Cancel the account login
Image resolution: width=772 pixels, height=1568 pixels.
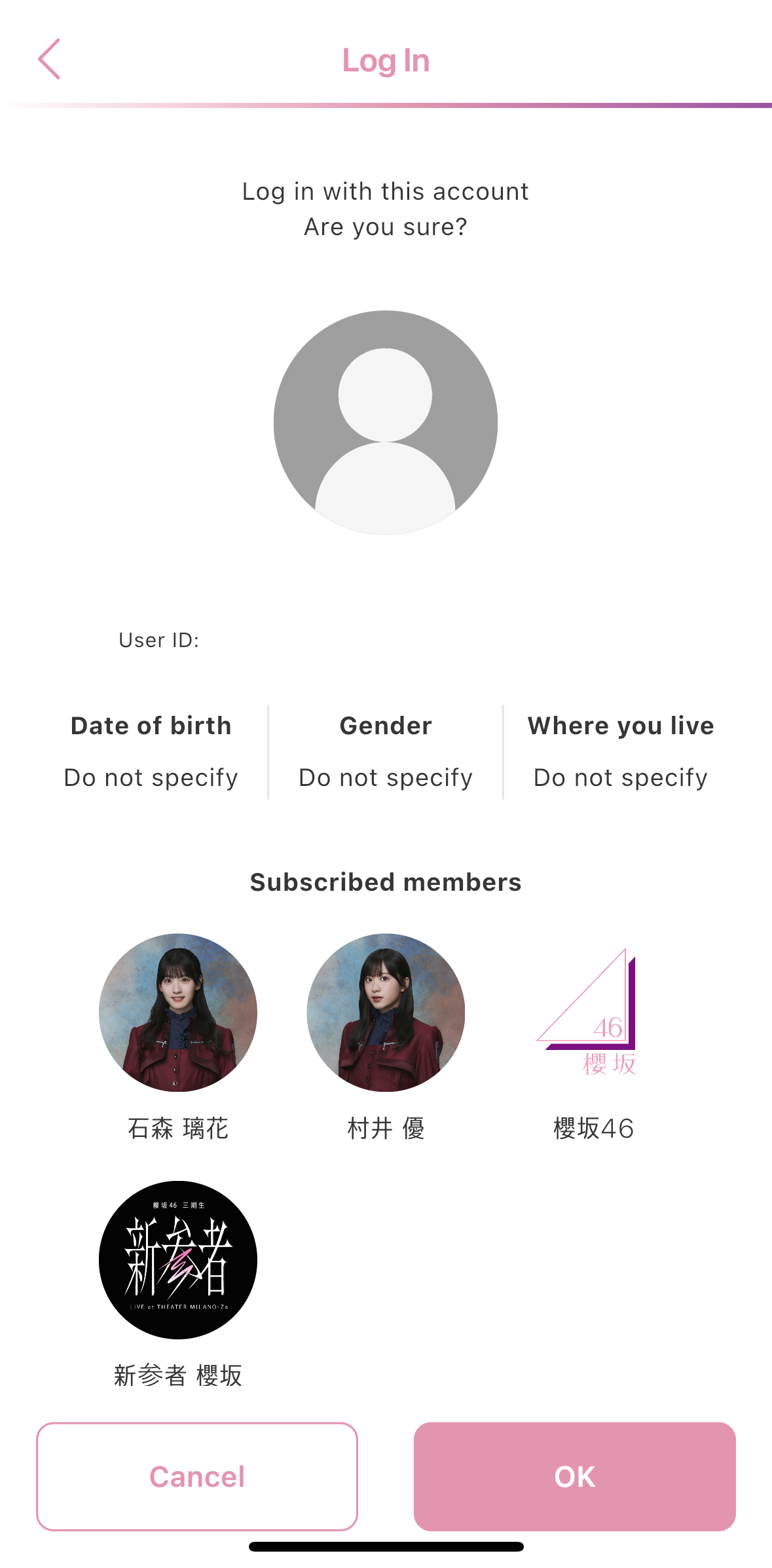(197, 1476)
